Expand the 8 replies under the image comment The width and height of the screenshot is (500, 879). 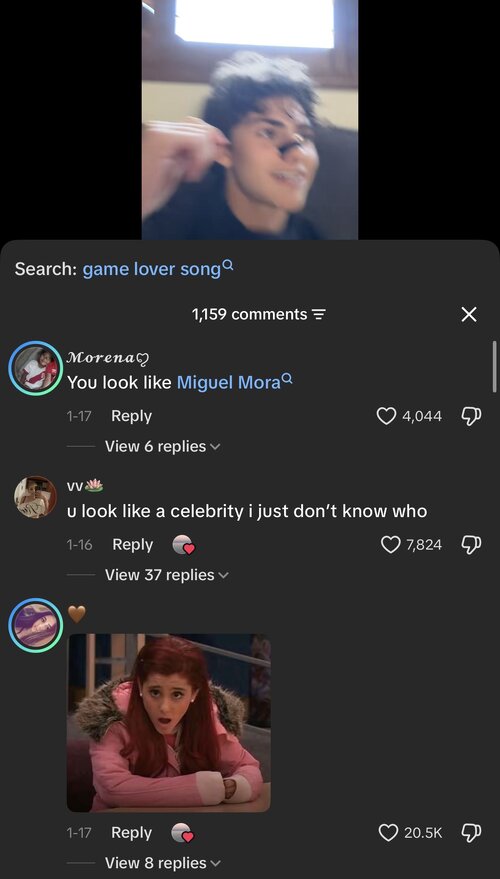coord(163,863)
